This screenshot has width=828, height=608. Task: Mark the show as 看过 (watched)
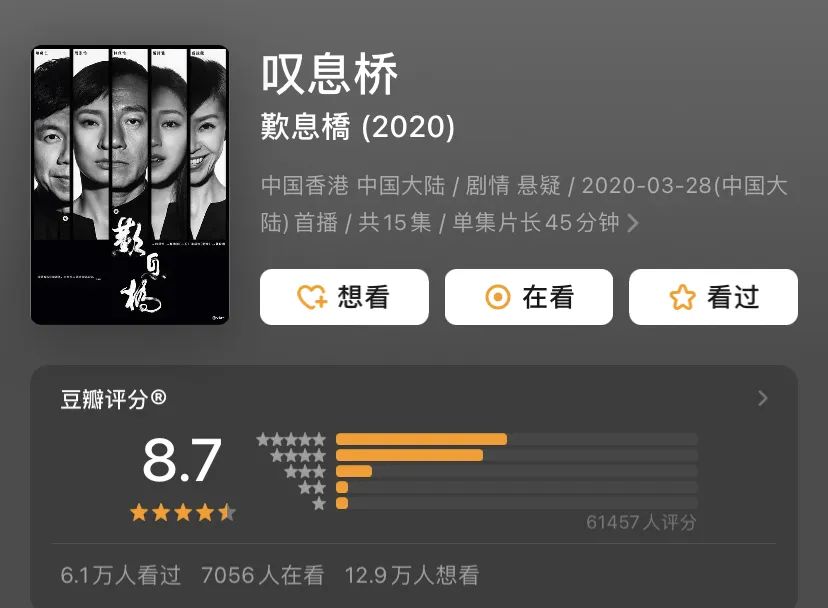[713, 297]
